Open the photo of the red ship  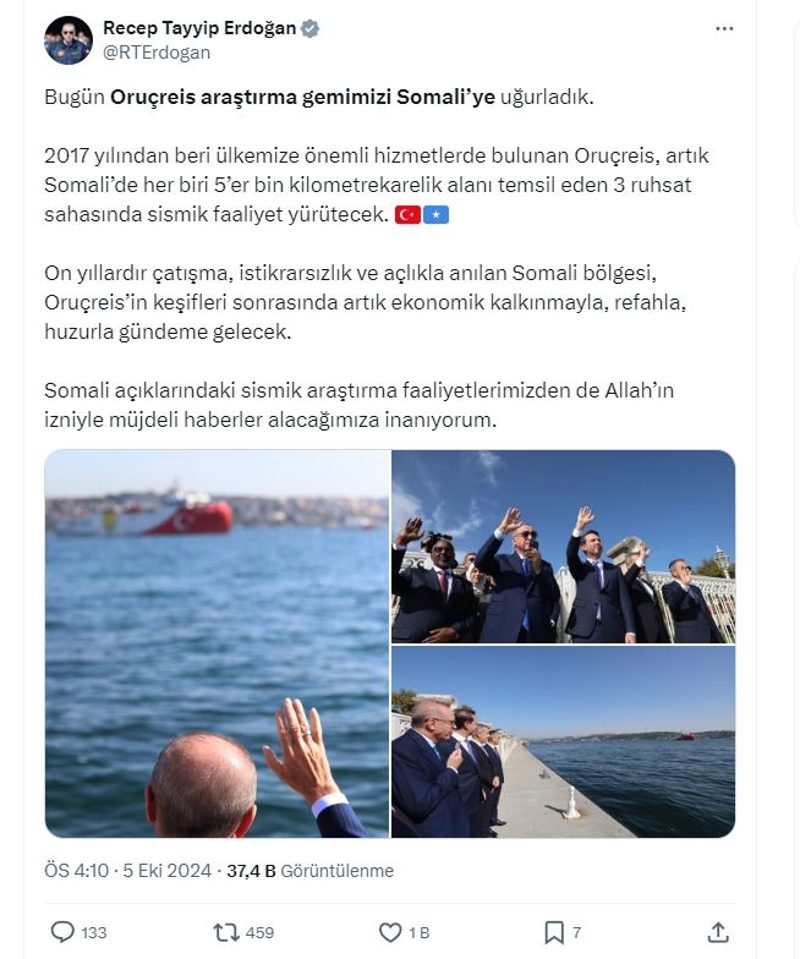217,643
